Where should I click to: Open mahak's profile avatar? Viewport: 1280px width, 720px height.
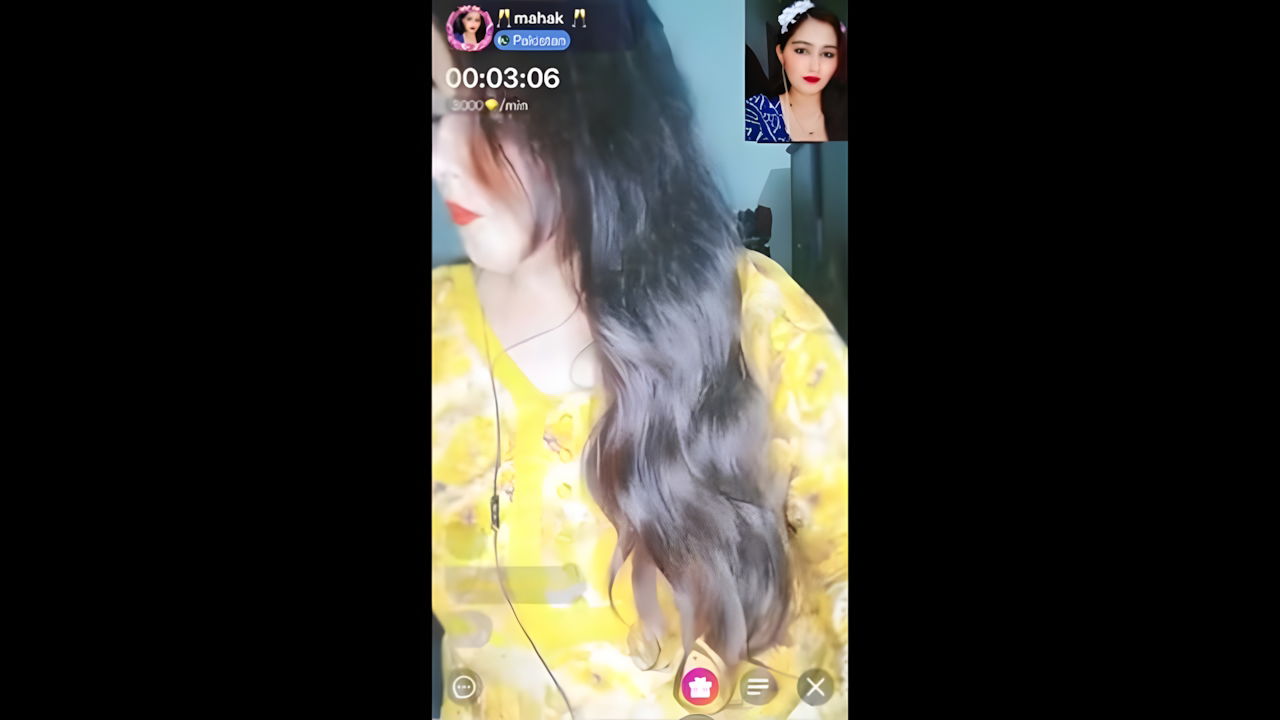click(468, 28)
